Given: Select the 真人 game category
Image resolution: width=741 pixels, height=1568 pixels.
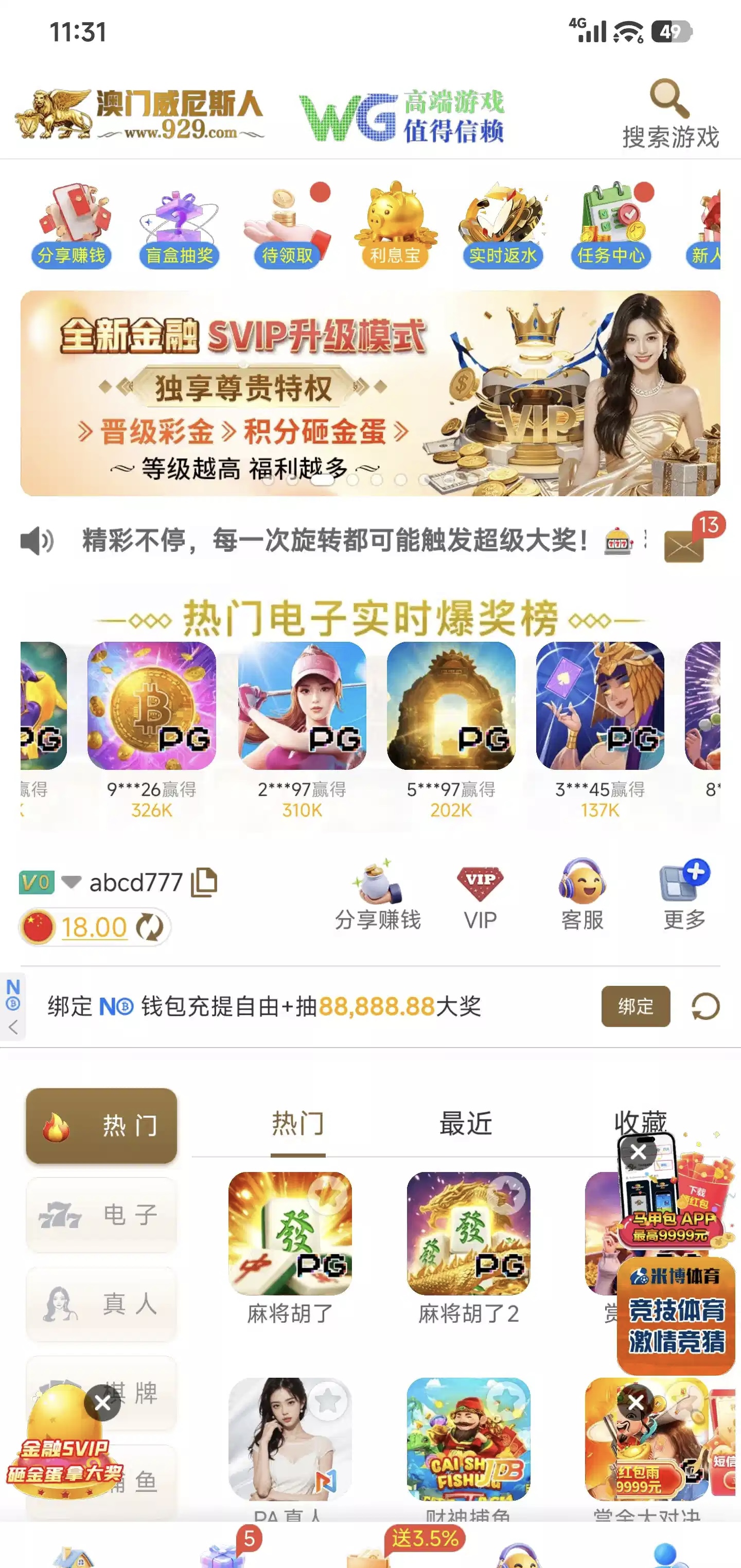Looking at the screenshot, I should pos(102,1304).
